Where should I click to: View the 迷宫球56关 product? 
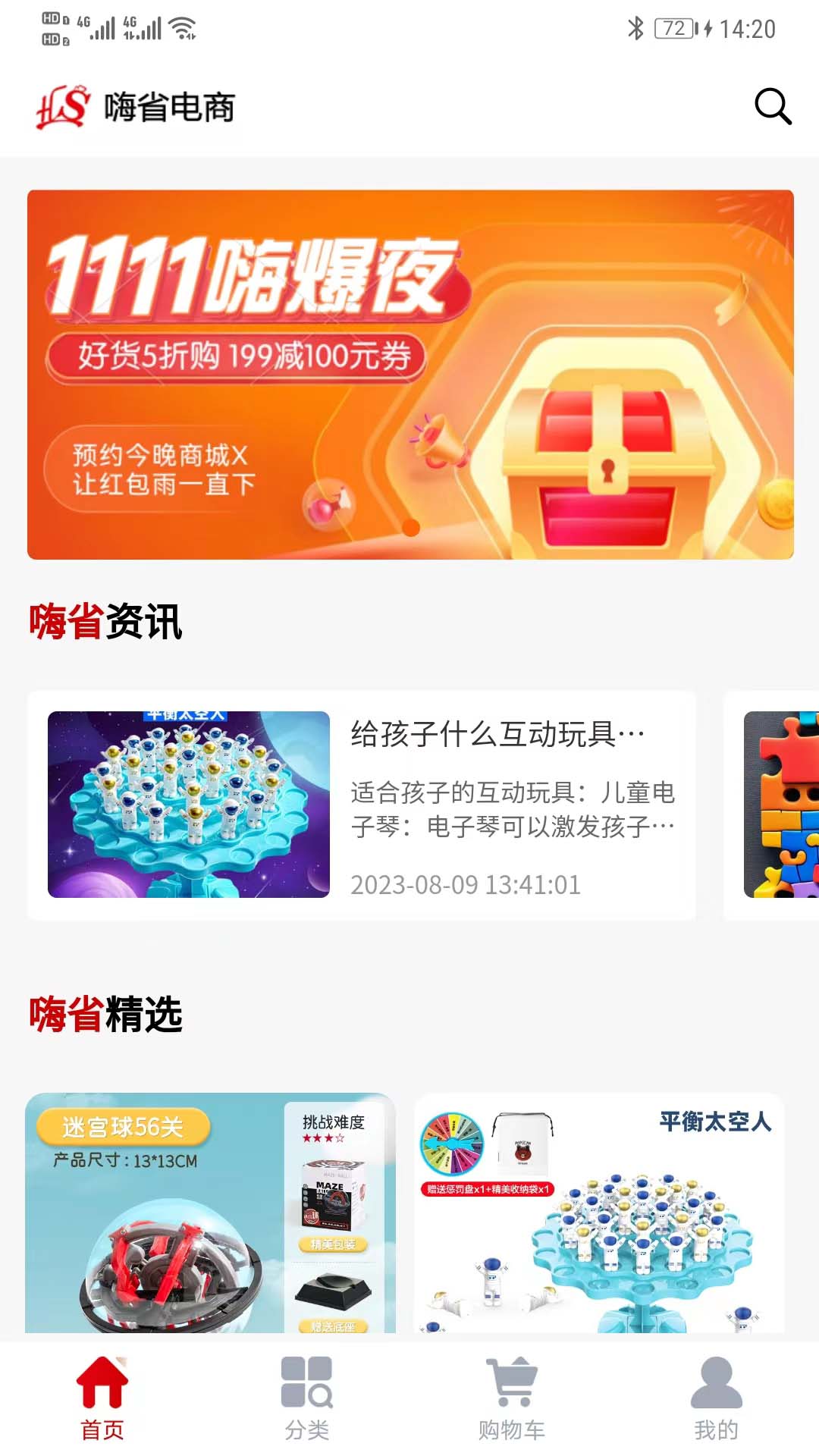point(210,1213)
